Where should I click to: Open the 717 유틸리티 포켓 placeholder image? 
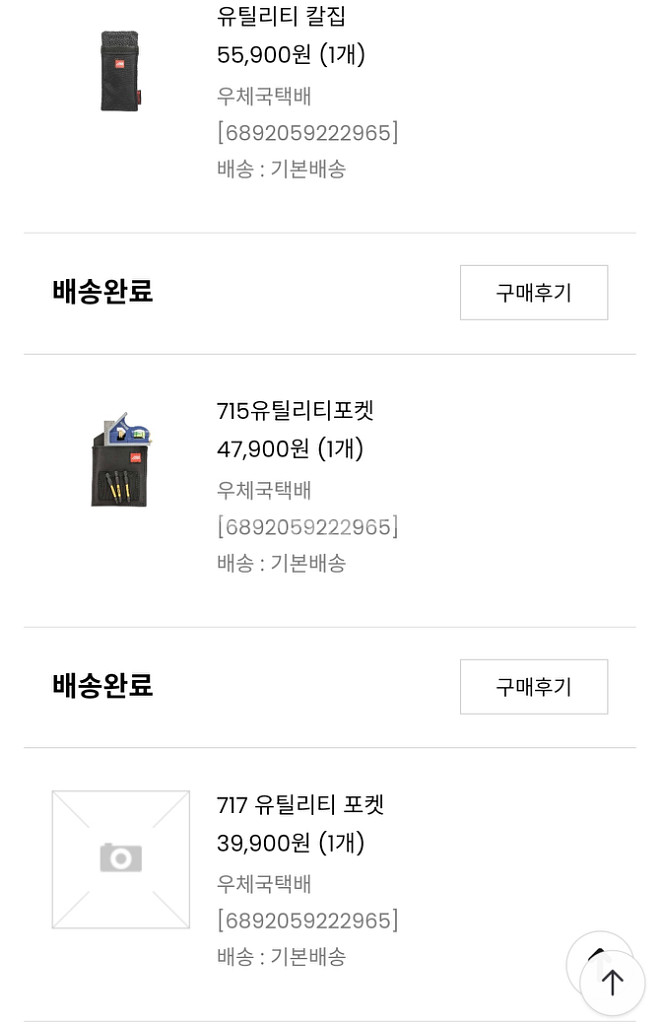tap(120, 859)
